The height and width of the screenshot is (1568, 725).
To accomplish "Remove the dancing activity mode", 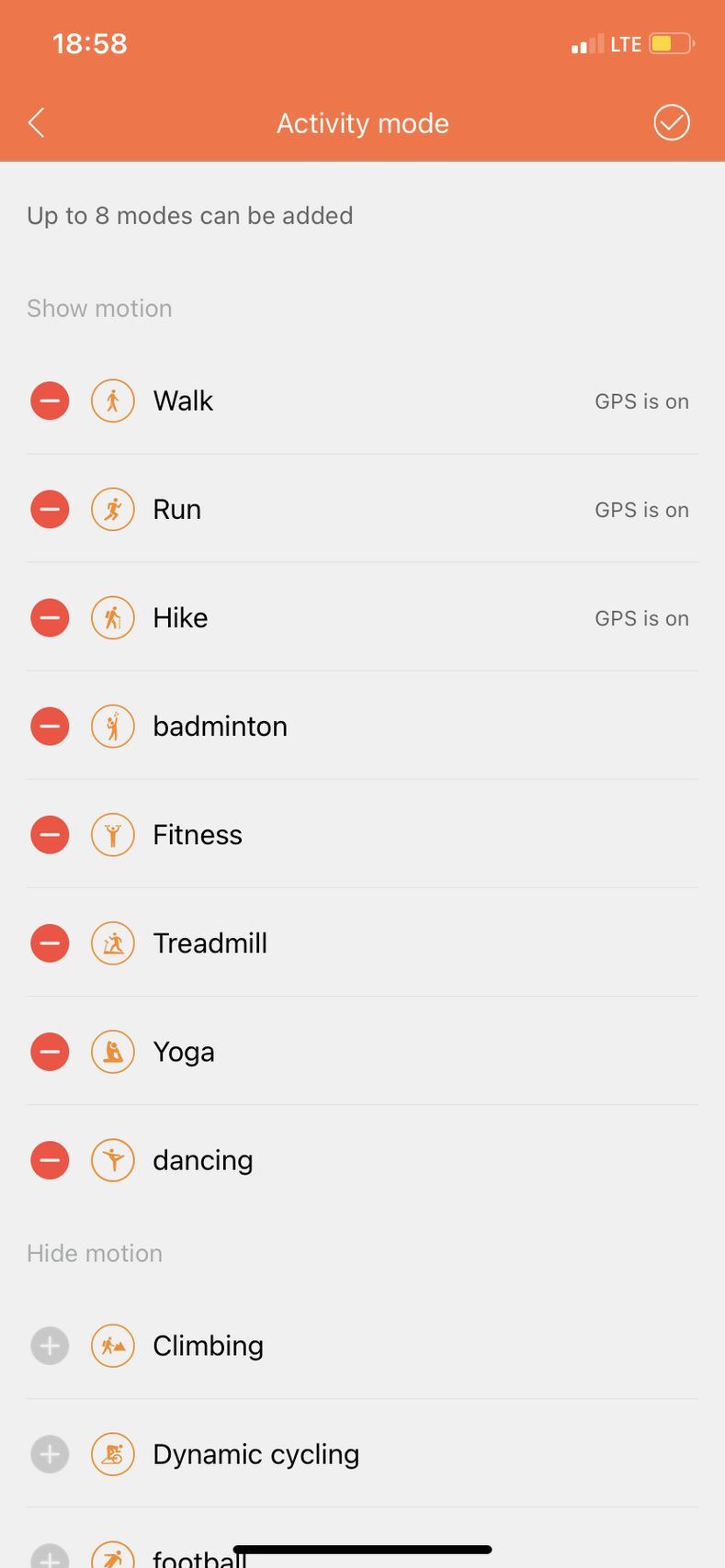I will (x=49, y=1159).
